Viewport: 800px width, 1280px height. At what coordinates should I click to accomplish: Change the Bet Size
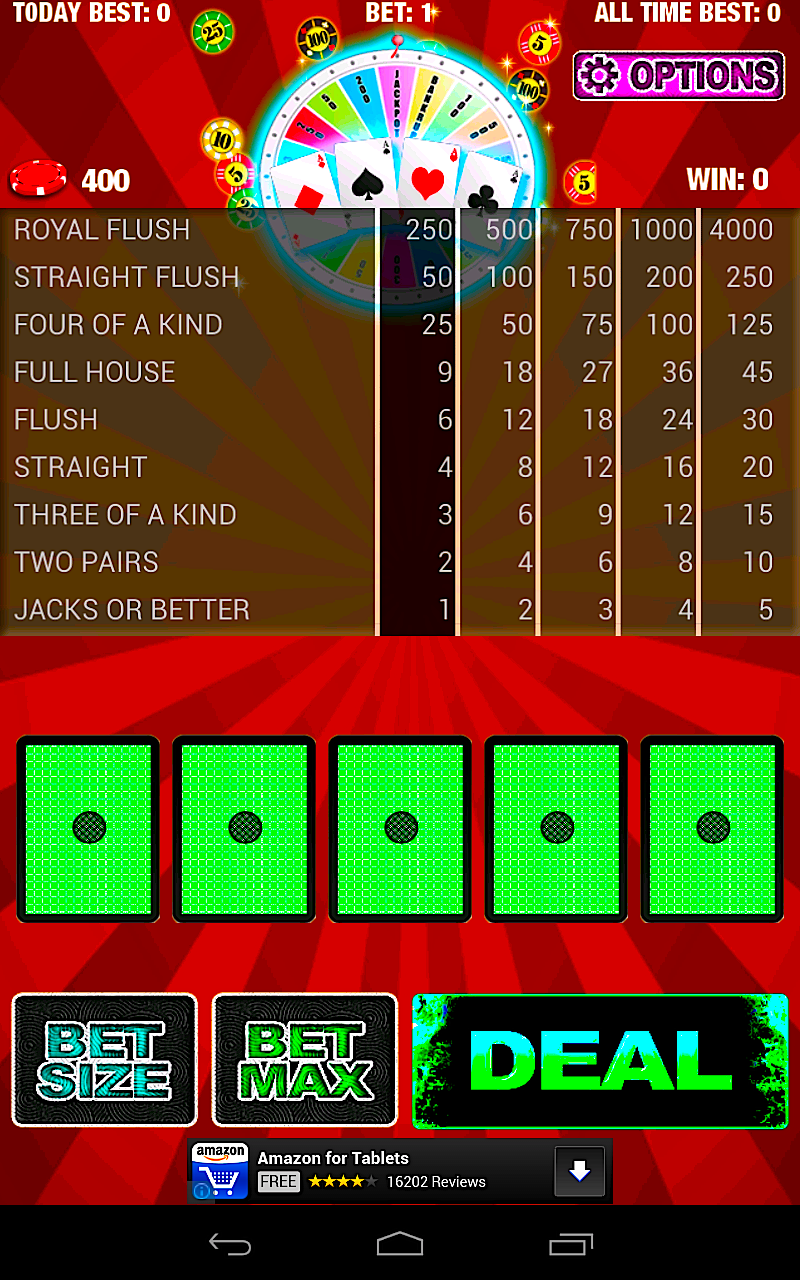coord(104,1060)
